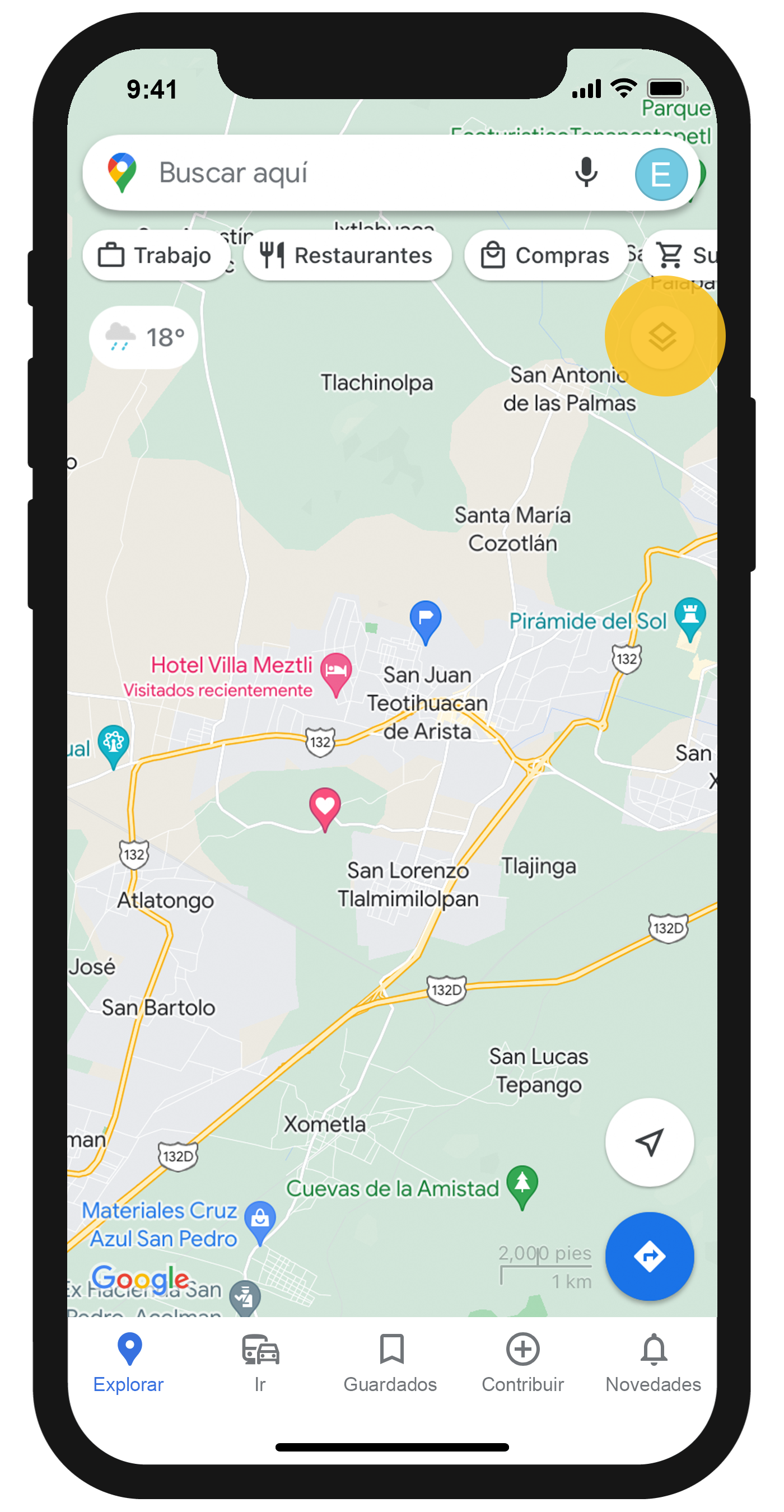The height and width of the screenshot is (1512, 784).
Task: Open the 18° weather chip
Action: 144,338
